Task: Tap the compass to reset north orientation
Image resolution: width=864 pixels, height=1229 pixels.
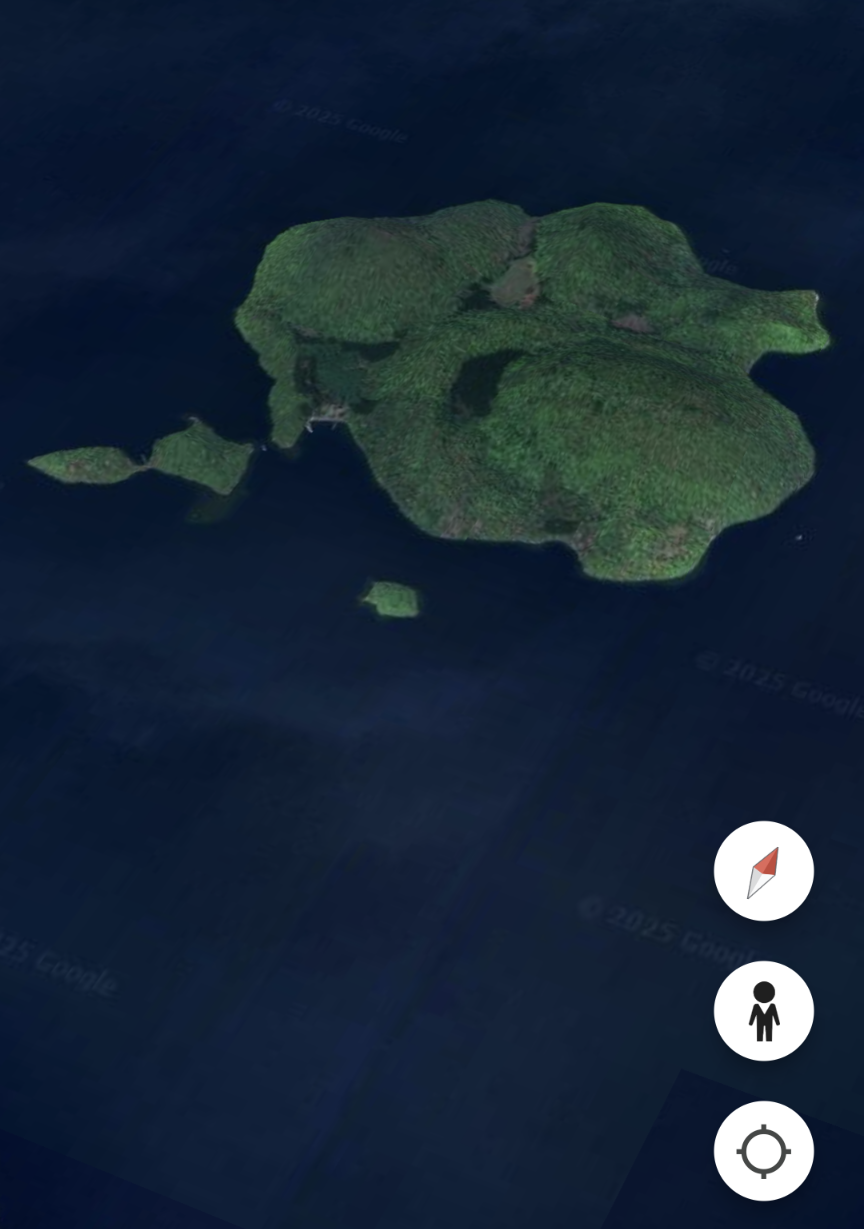Action: click(764, 871)
